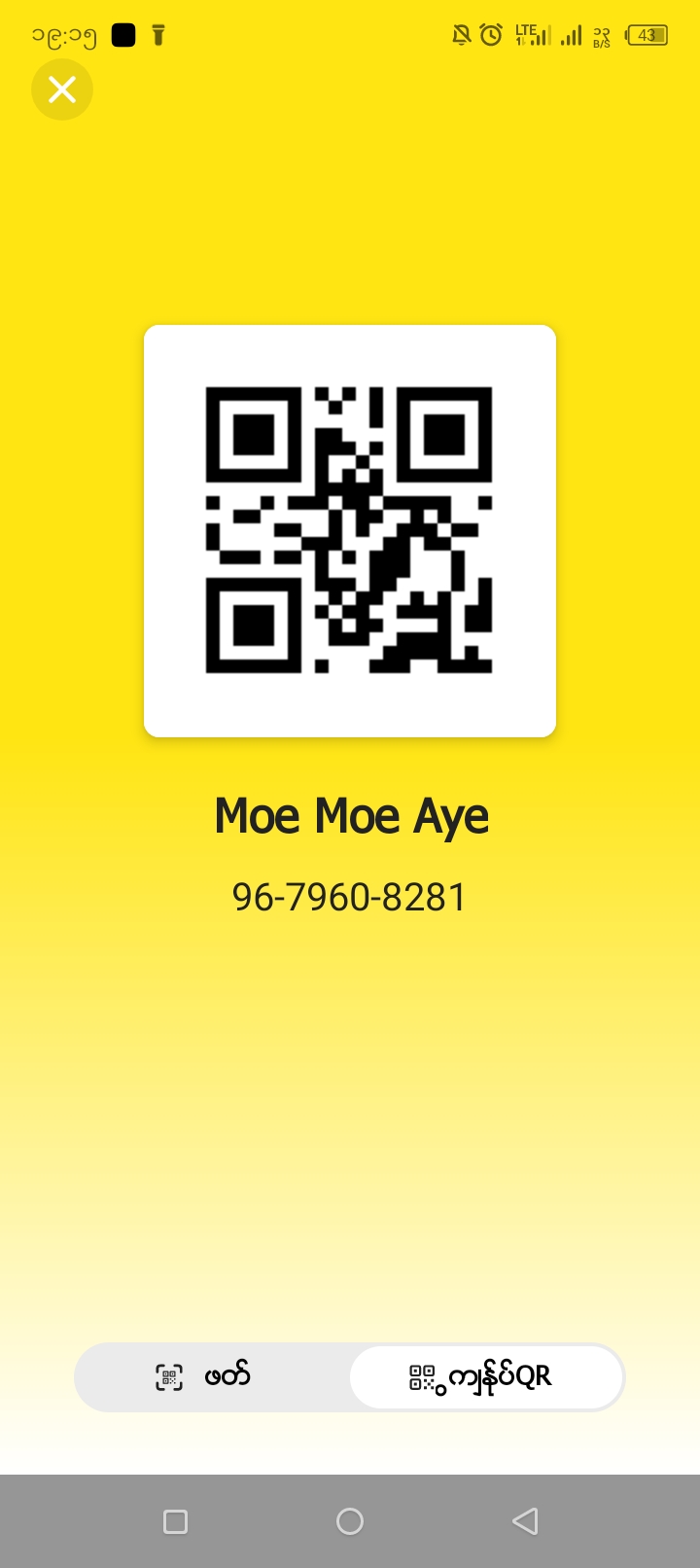
Task: Close the QR code screen
Action: (x=62, y=89)
